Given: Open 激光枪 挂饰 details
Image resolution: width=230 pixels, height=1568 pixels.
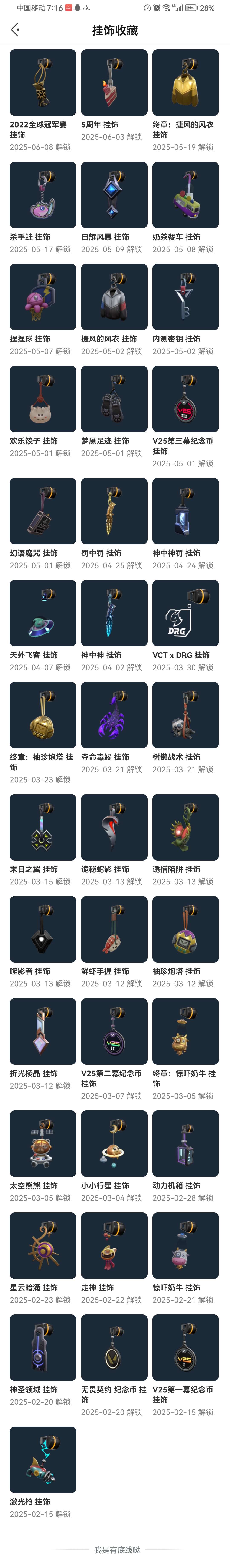Looking at the screenshot, I should [x=43, y=1460].
